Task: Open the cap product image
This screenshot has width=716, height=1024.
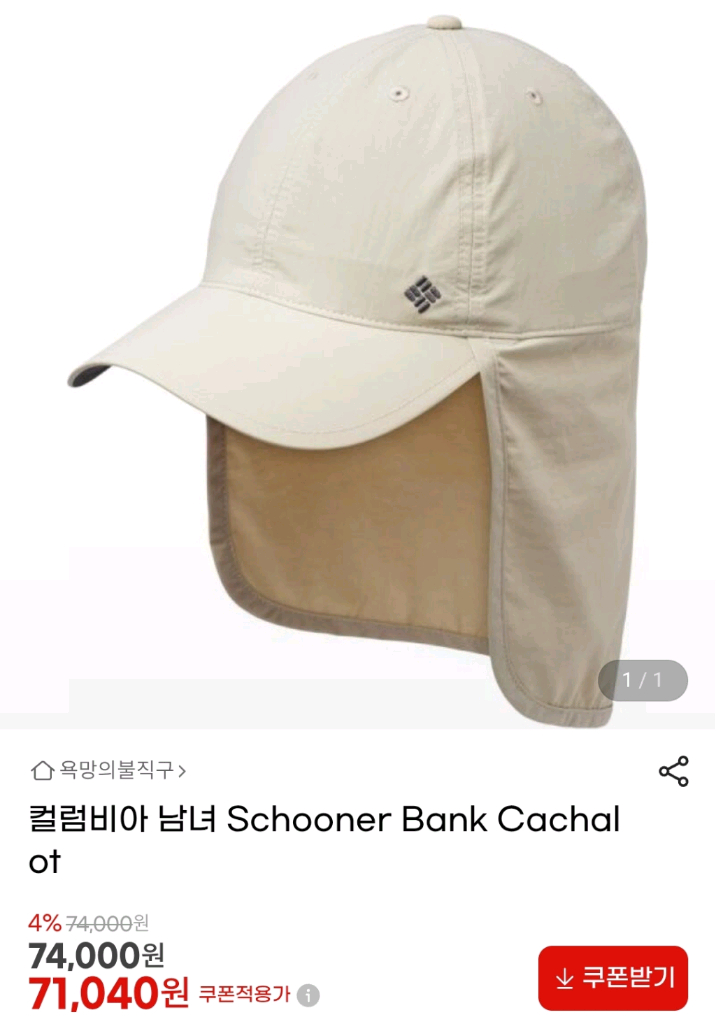Action: click(x=357, y=360)
